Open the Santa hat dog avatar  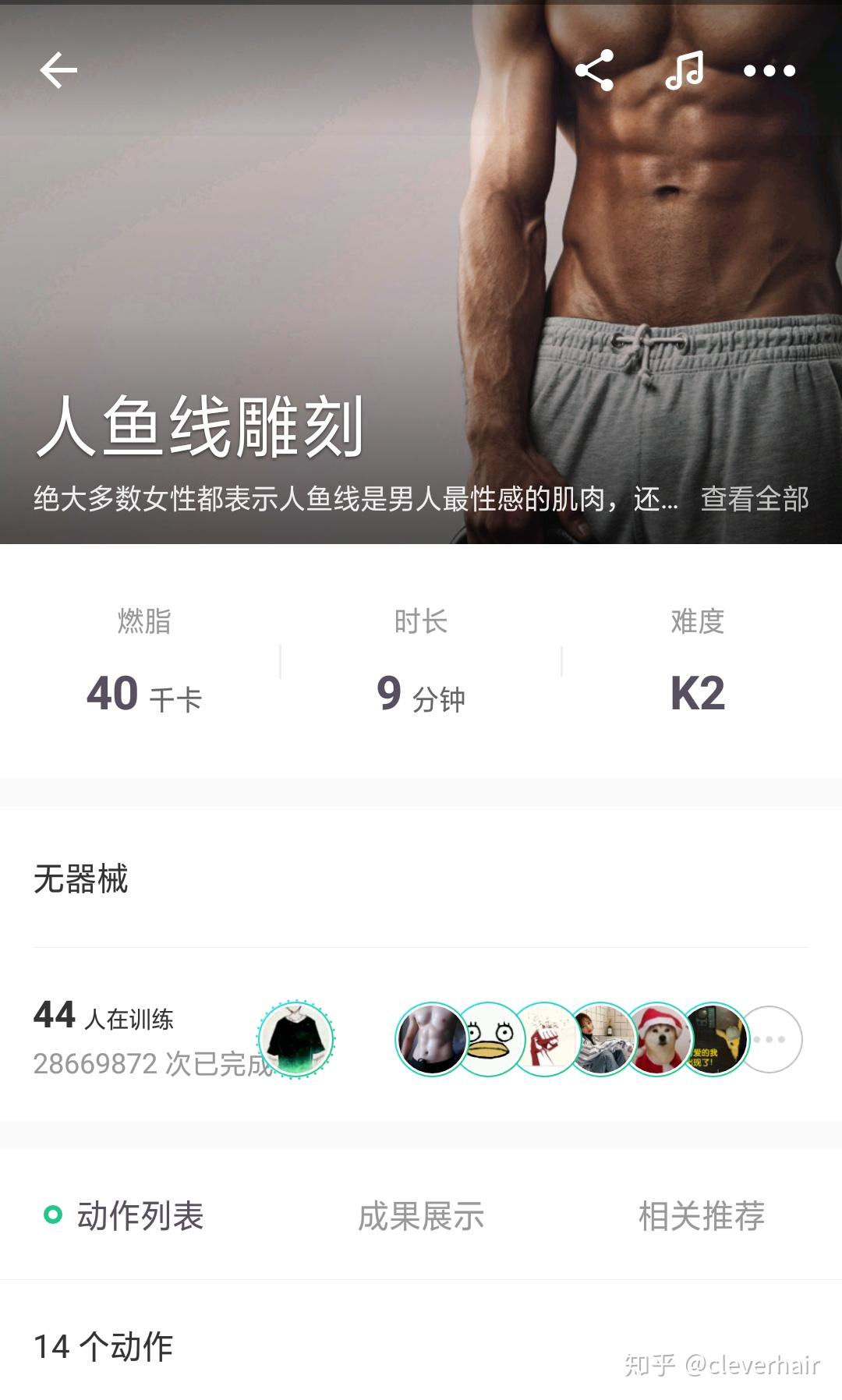(657, 1039)
